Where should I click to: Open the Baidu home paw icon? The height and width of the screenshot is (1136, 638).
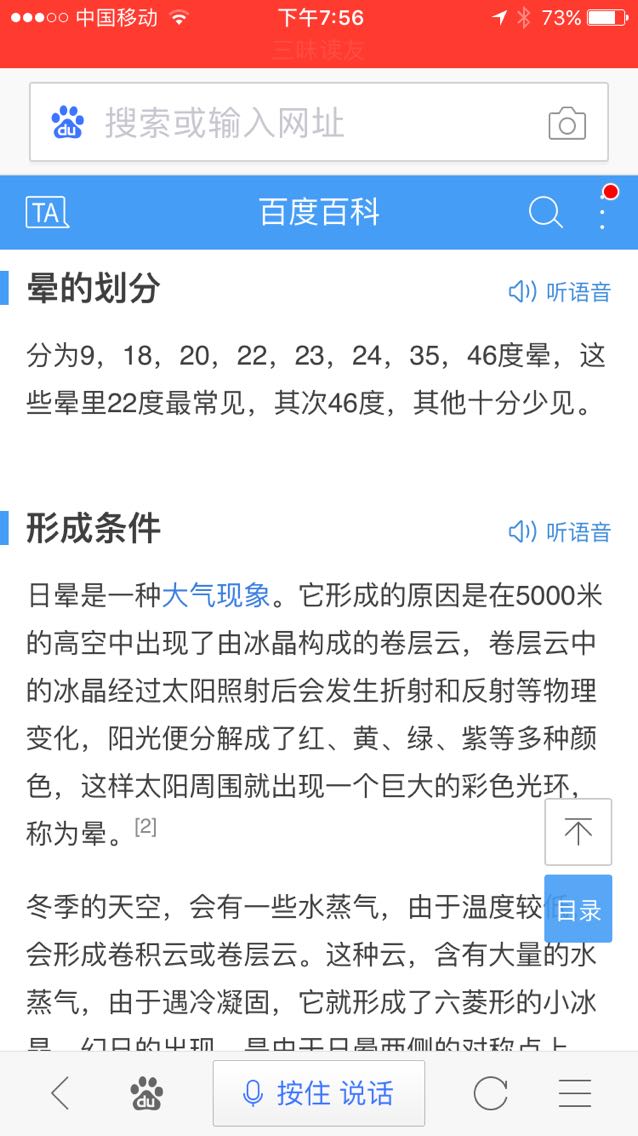[147, 1093]
